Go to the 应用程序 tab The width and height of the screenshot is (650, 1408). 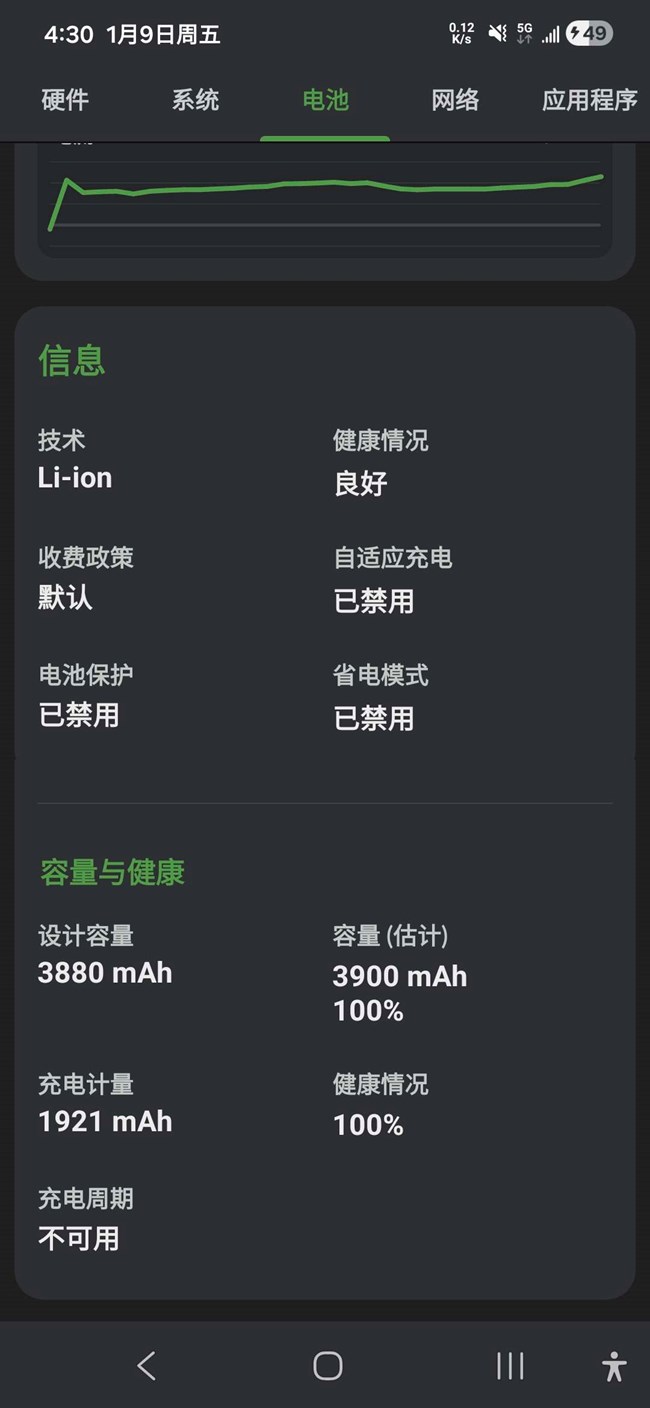coord(589,100)
